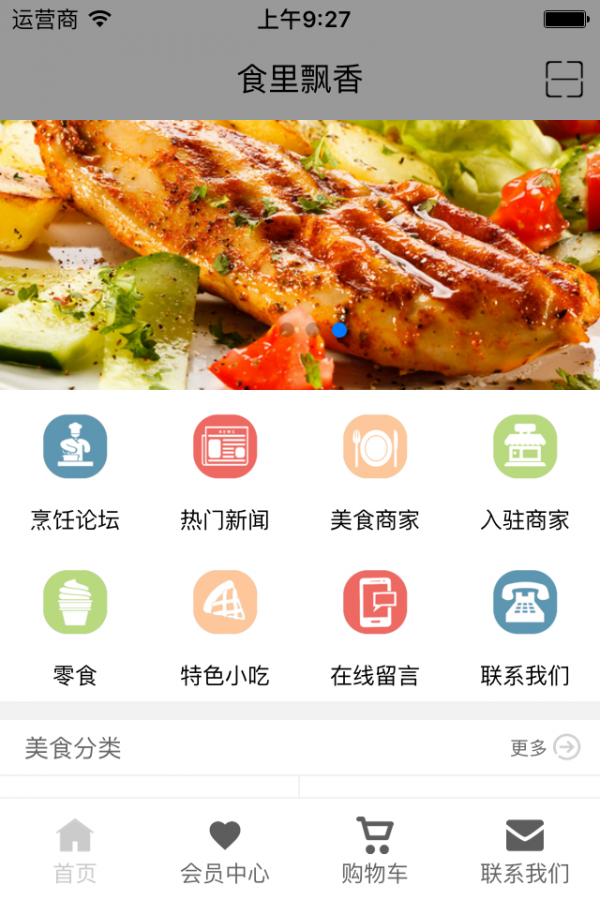This screenshot has height=900, width=600.
Task: Open the QR scan icon
Action: [564, 79]
